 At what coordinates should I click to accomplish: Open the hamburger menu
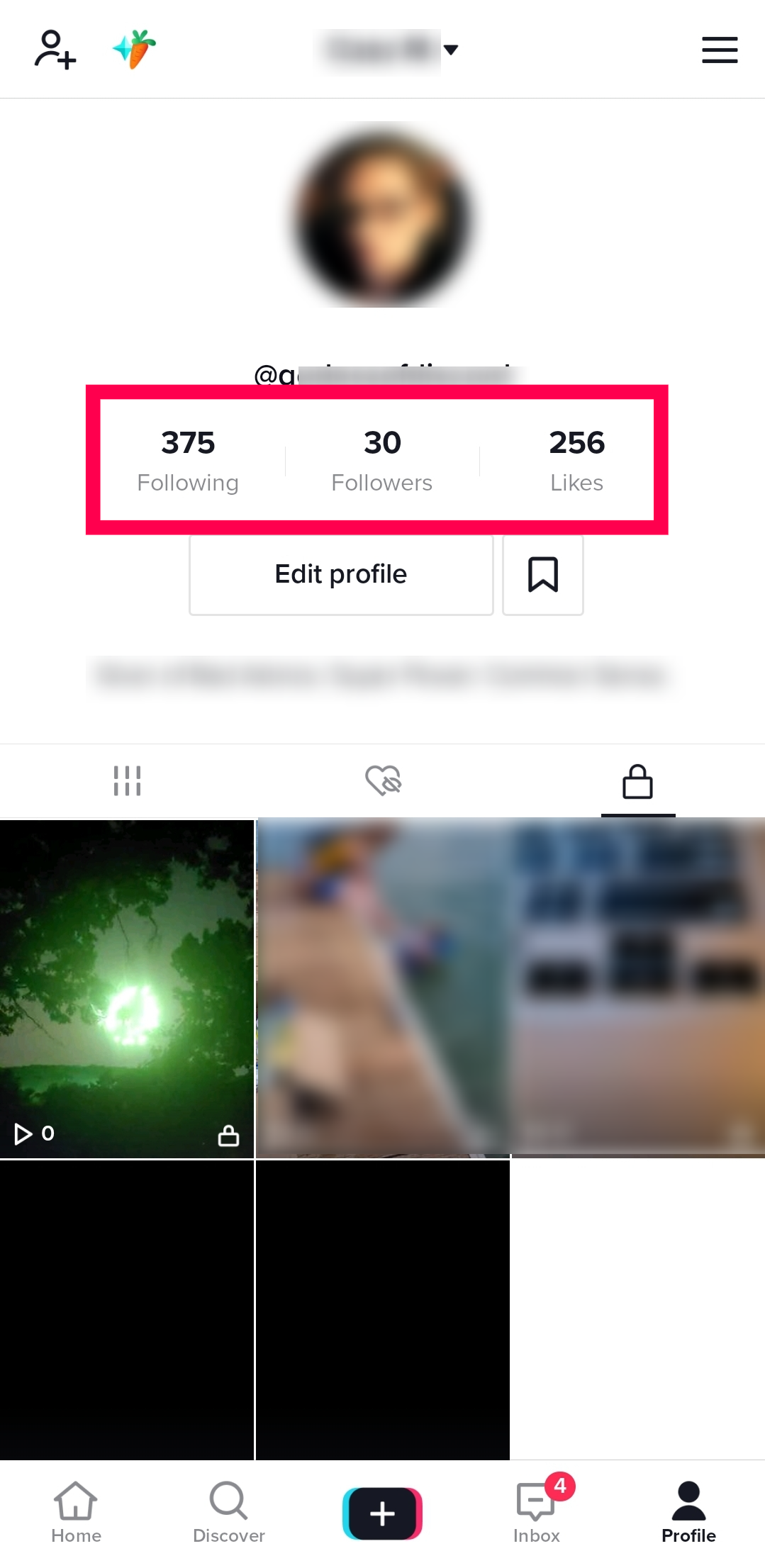coord(720,50)
